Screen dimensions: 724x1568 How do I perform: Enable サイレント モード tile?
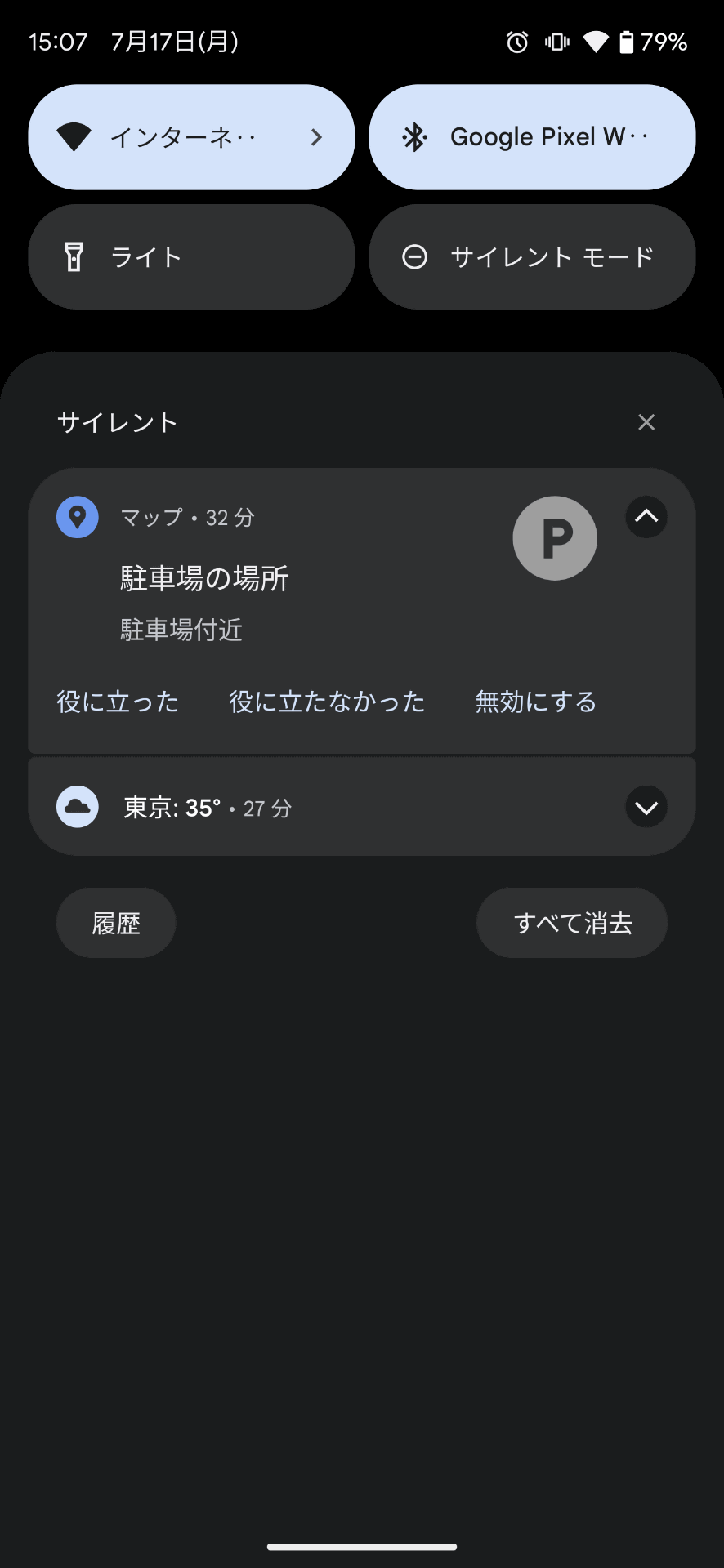[x=532, y=257]
